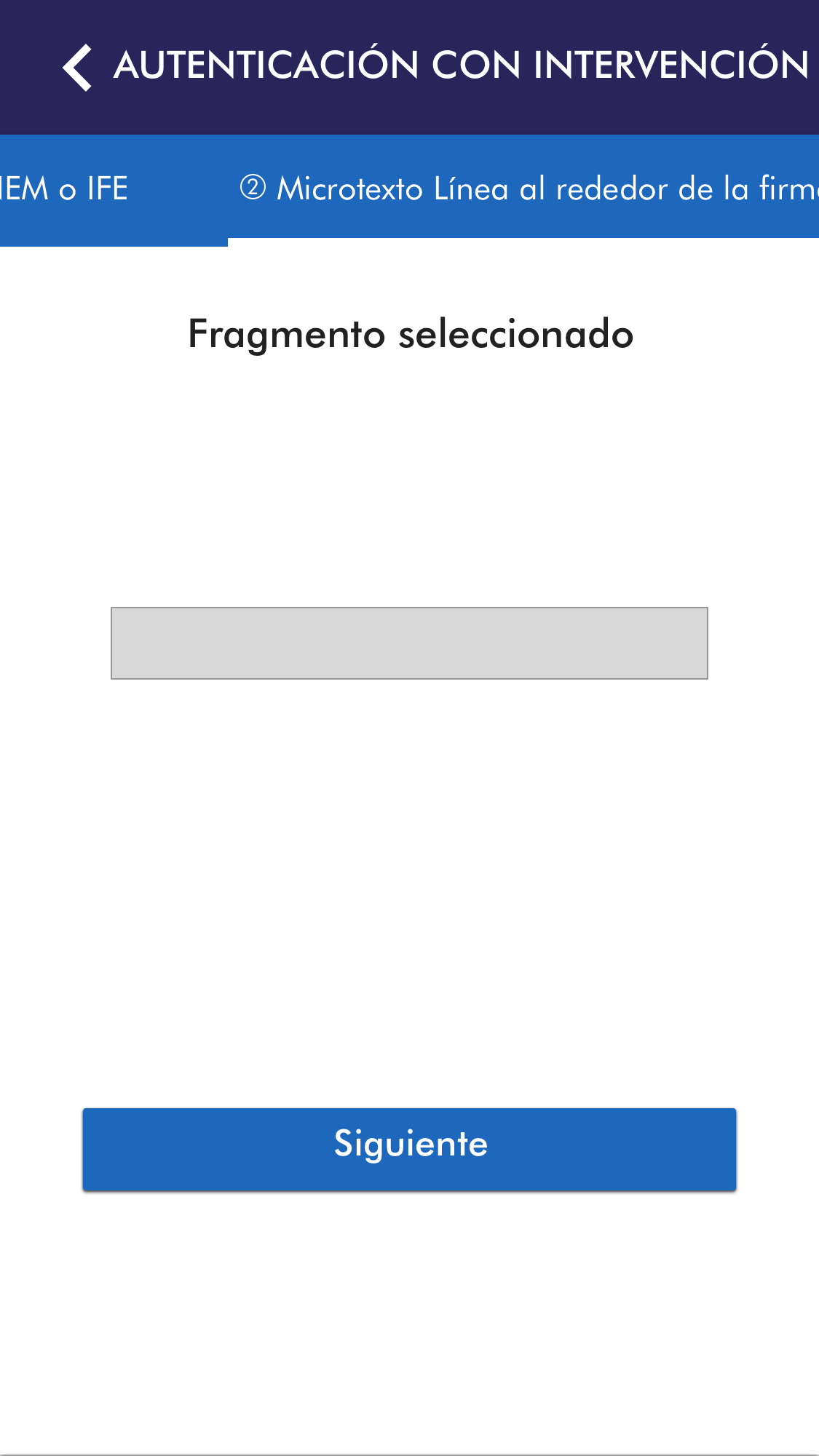
Task: Switch to the IFE tab
Action: pyautogui.click(x=66, y=189)
